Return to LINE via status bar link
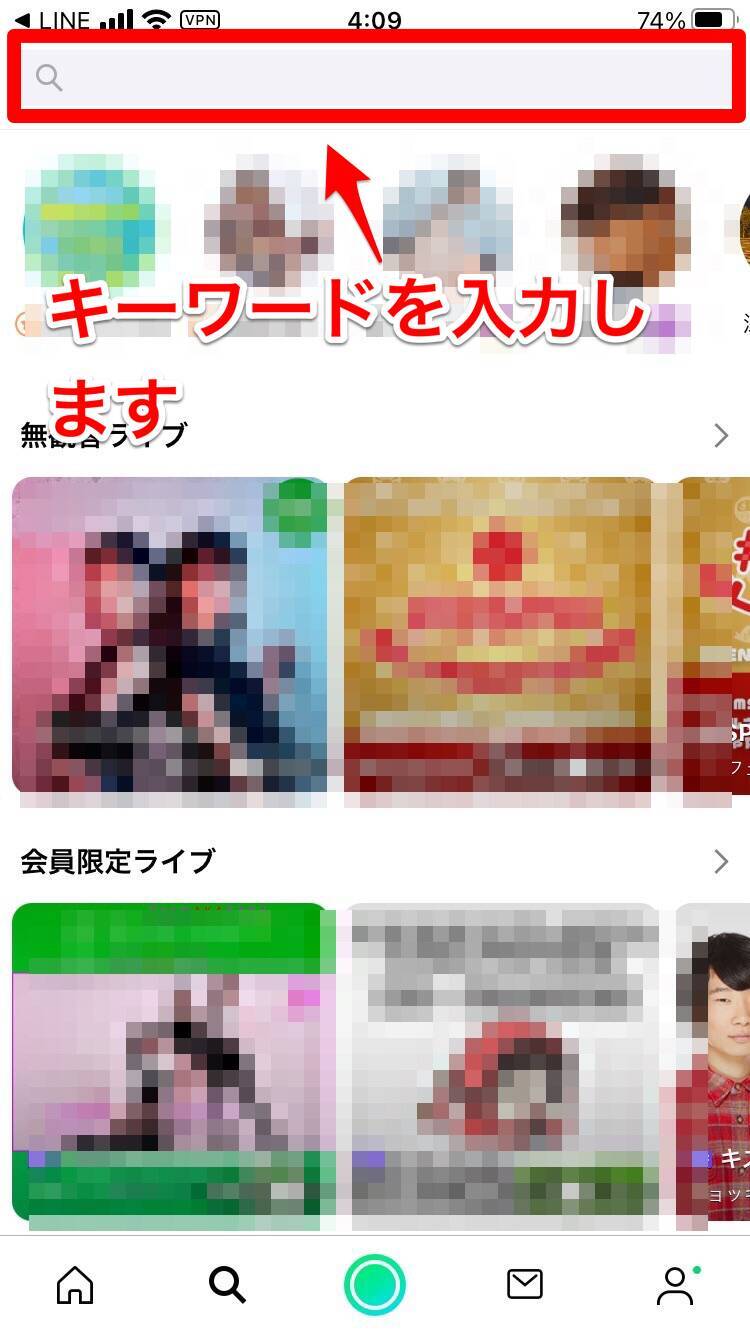 coord(52,20)
